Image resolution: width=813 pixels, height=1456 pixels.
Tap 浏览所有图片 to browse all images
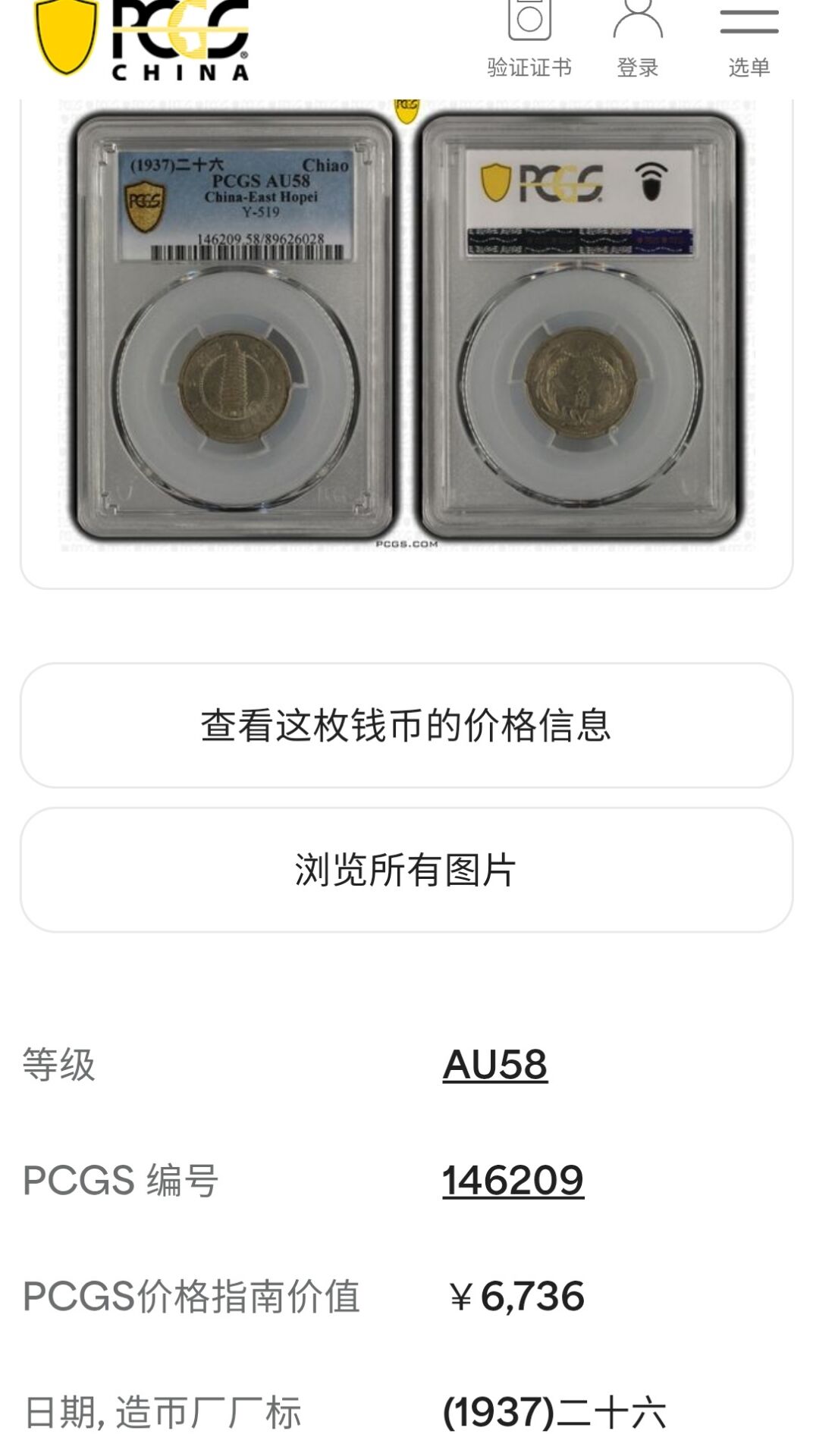[x=406, y=870]
